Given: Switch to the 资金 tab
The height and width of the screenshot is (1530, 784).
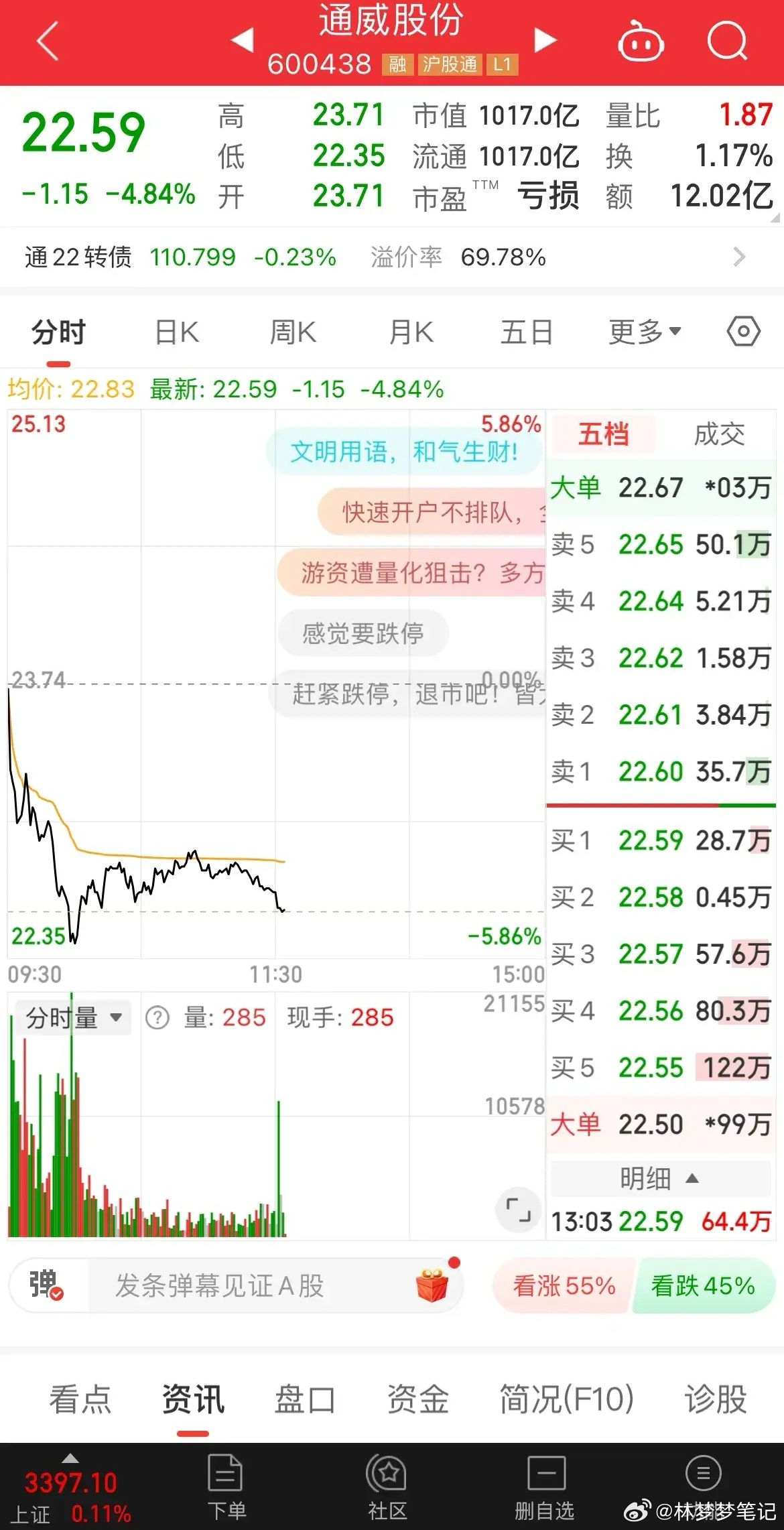Looking at the screenshot, I should click(x=418, y=1399).
